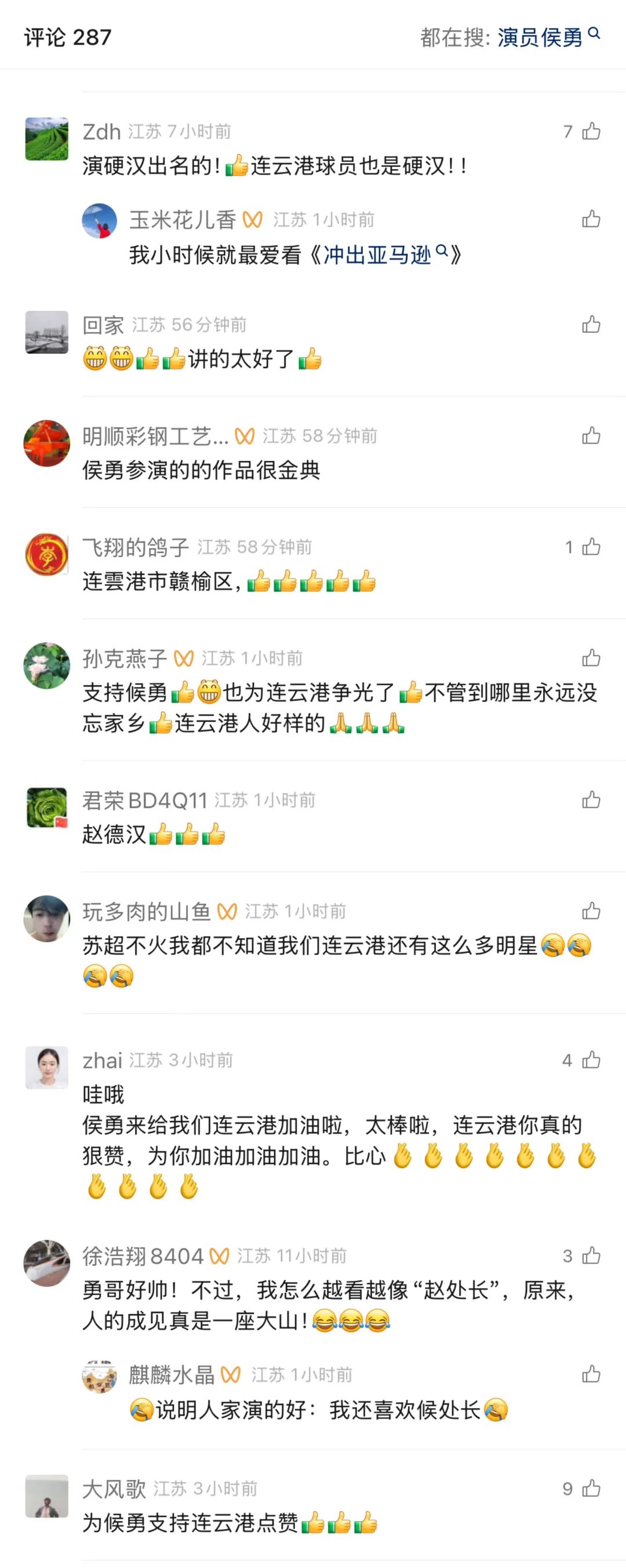Like 孙克燕子's comment
The width and height of the screenshot is (626, 1568).
[591, 658]
